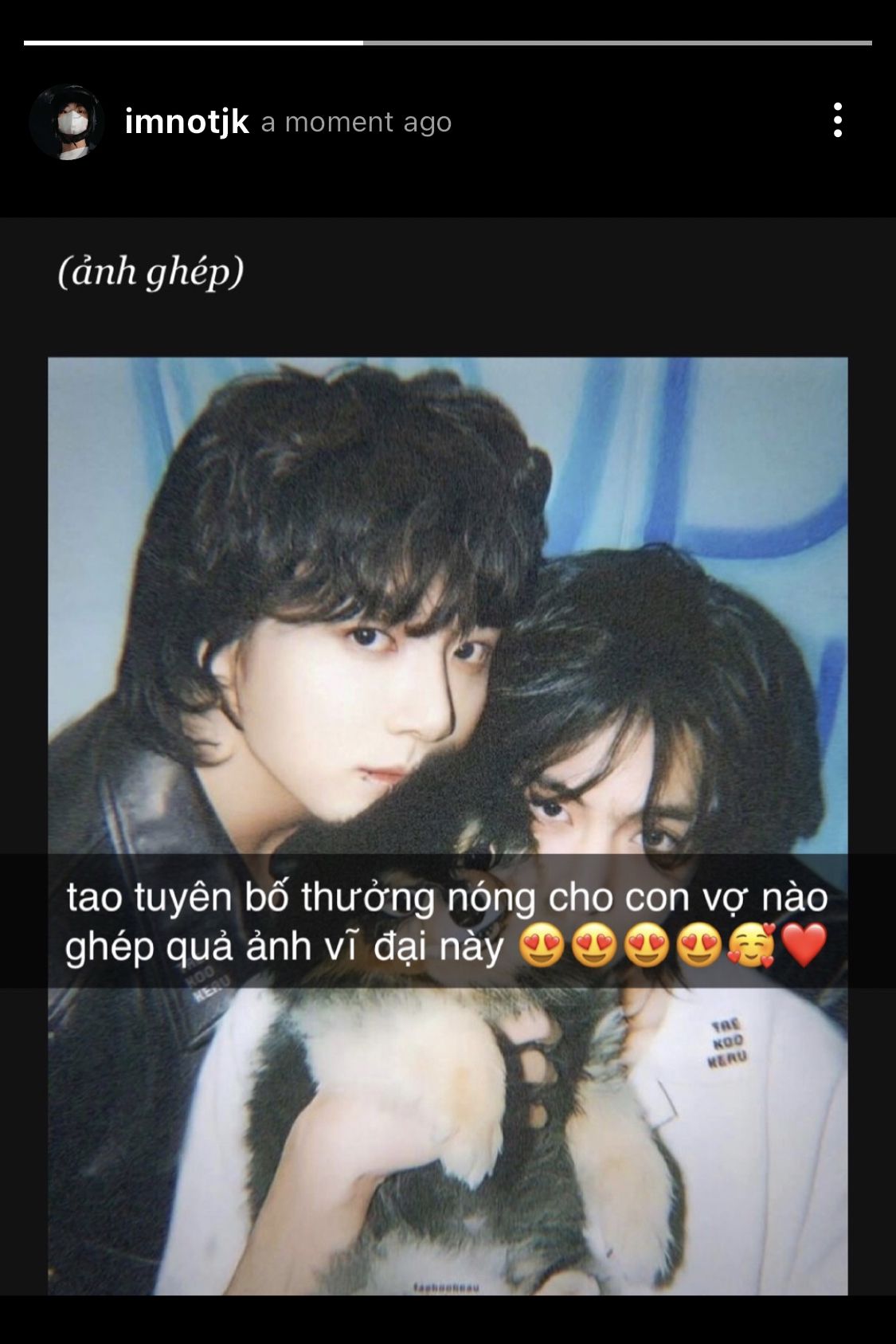
Task: Open imnotjk's profile picture
Action: [67, 122]
